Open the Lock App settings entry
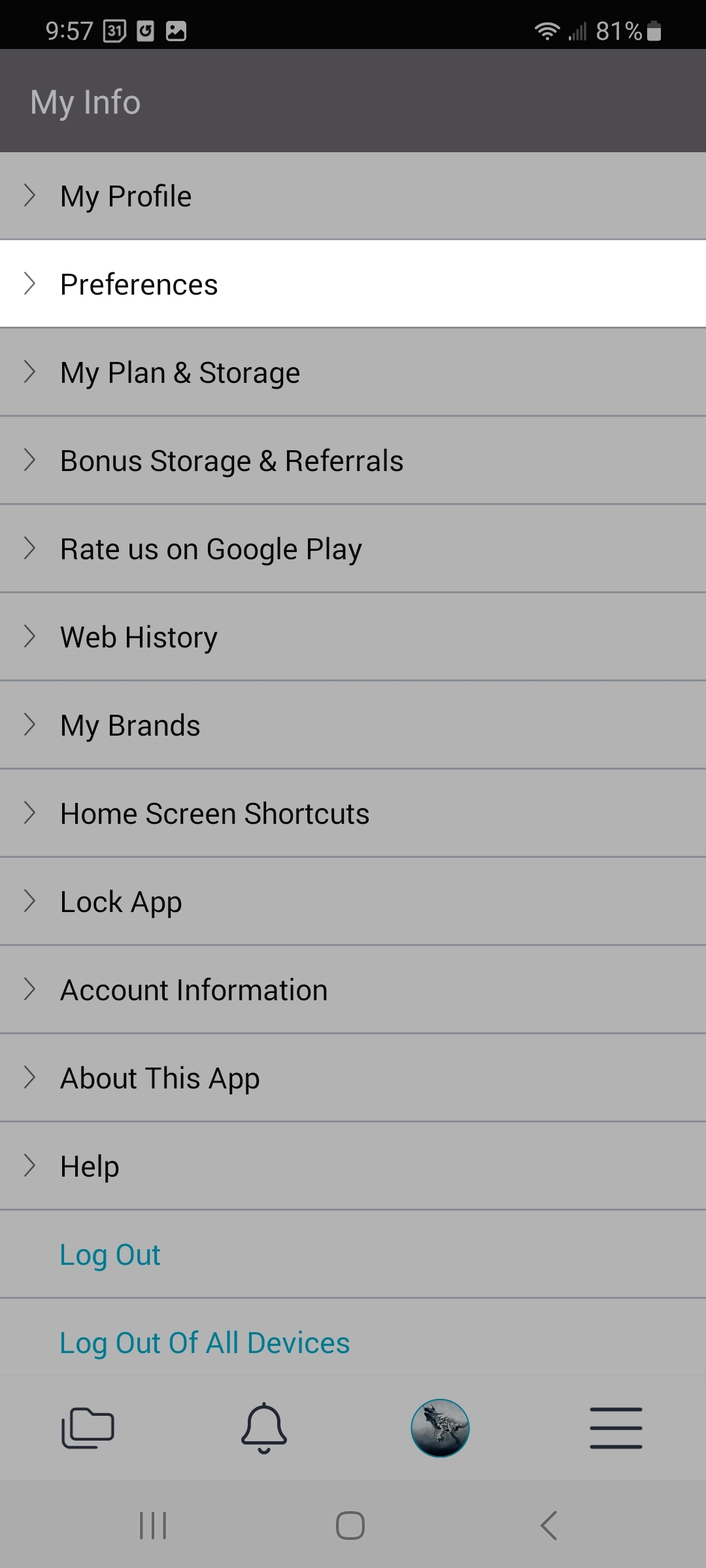The height and width of the screenshot is (1568, 706). click(120, 902)
